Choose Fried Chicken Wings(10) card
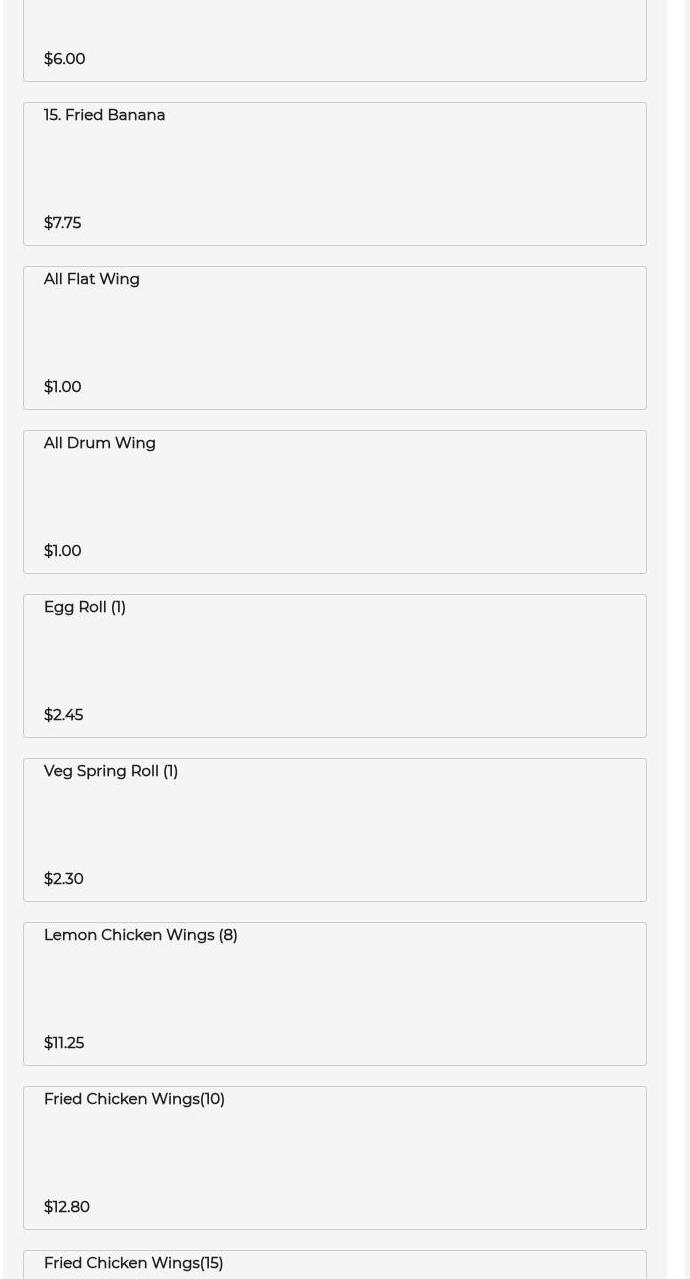The width and height of the screenshot is (690, 1279). [334, 1157]
